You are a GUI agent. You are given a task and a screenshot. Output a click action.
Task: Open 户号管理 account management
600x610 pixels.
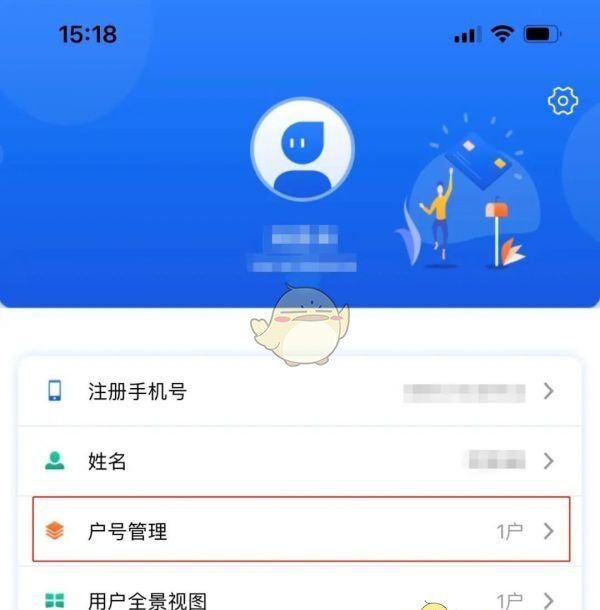pyautogui.click(x=300, y=531)
